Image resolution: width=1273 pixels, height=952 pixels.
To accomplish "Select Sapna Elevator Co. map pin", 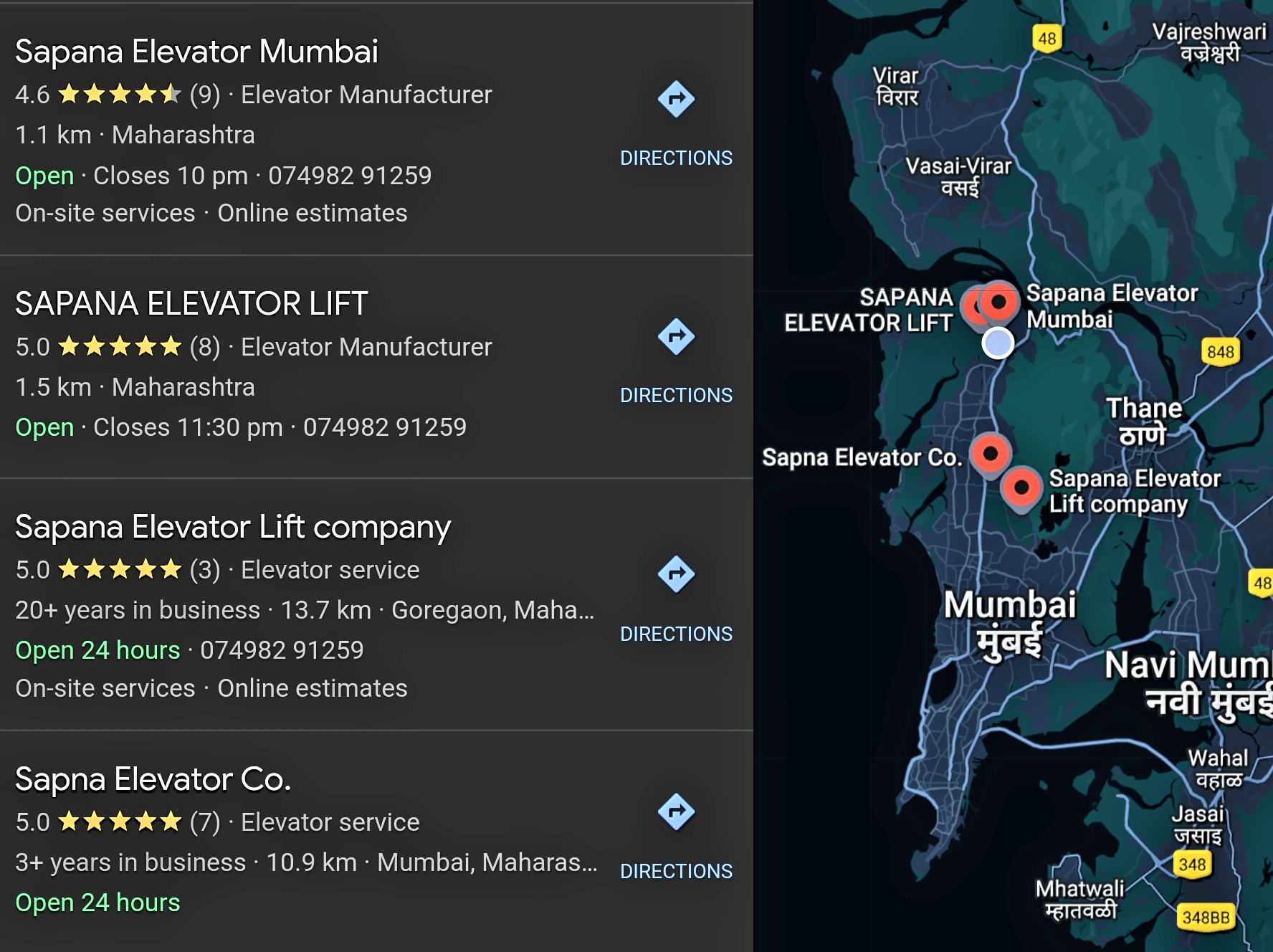I will point(991,453).
